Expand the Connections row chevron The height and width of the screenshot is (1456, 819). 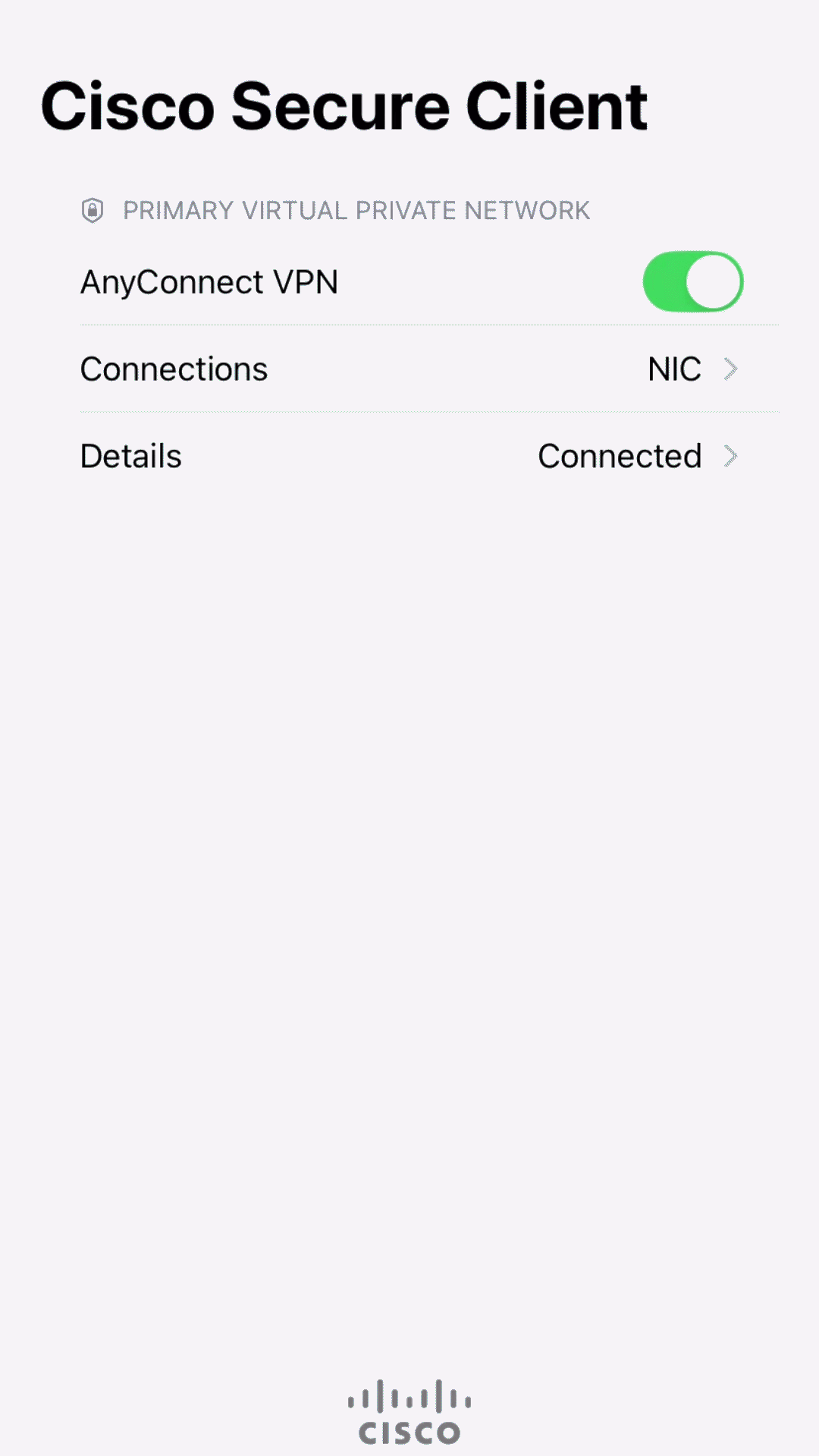pos(730,369)
